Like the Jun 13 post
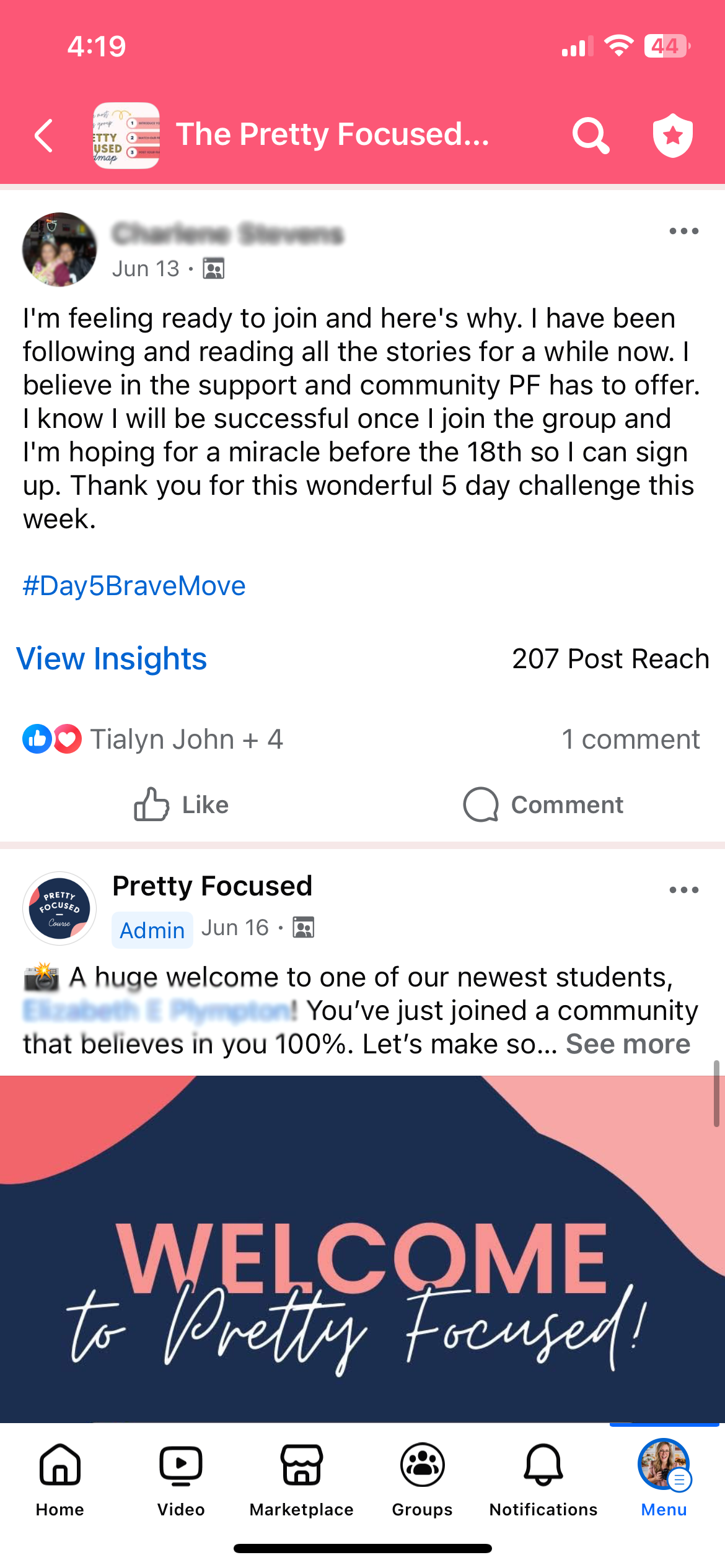The height and width of the screenshot is (1568, 725). click(182, 804)
